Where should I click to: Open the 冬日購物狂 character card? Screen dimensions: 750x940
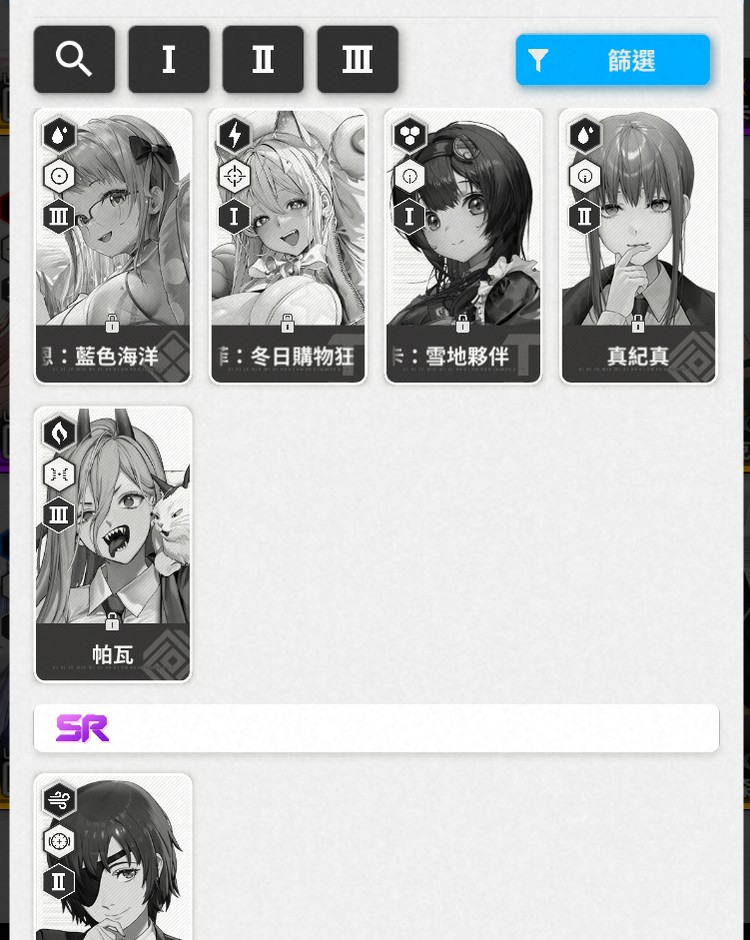[288, 246]
